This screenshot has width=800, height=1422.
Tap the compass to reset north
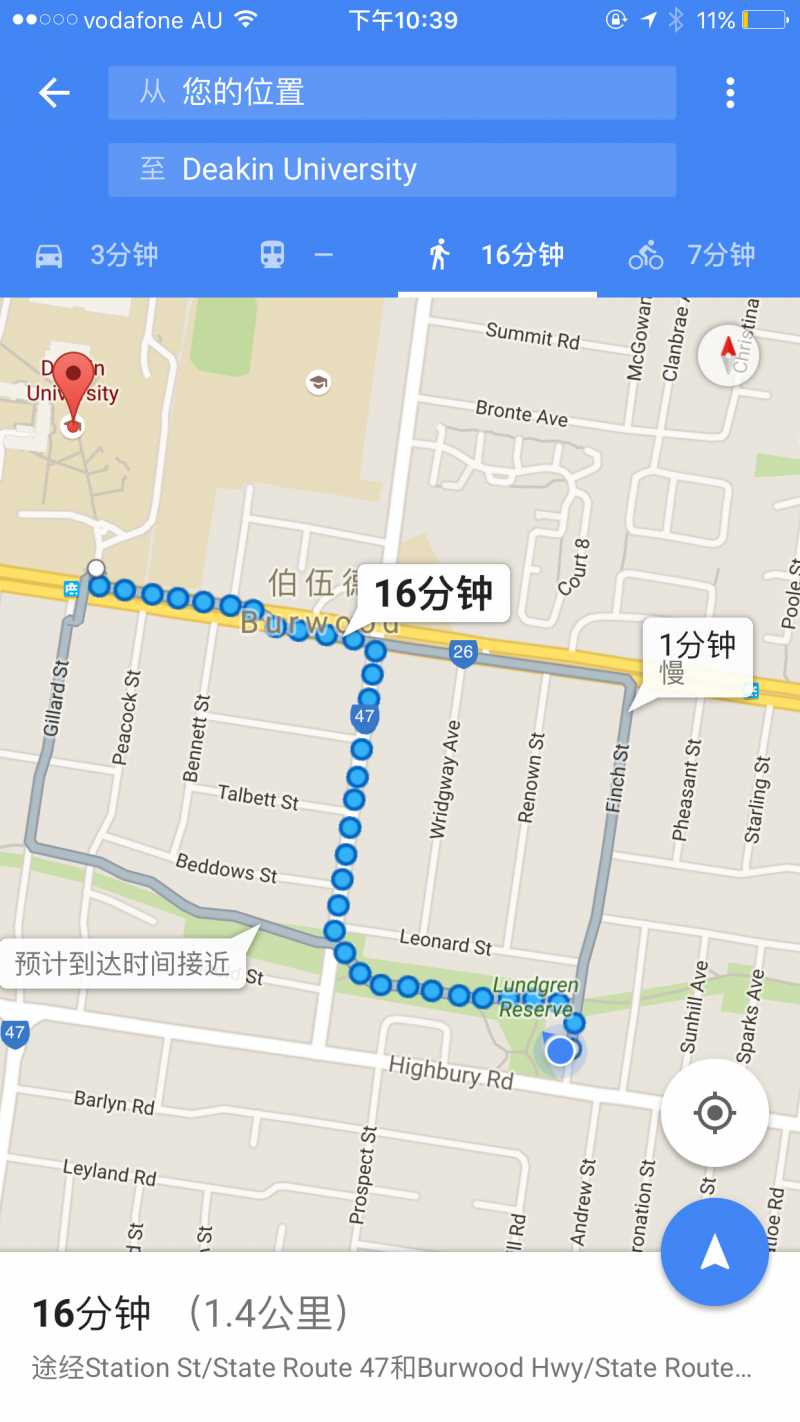tap(728, 356)
